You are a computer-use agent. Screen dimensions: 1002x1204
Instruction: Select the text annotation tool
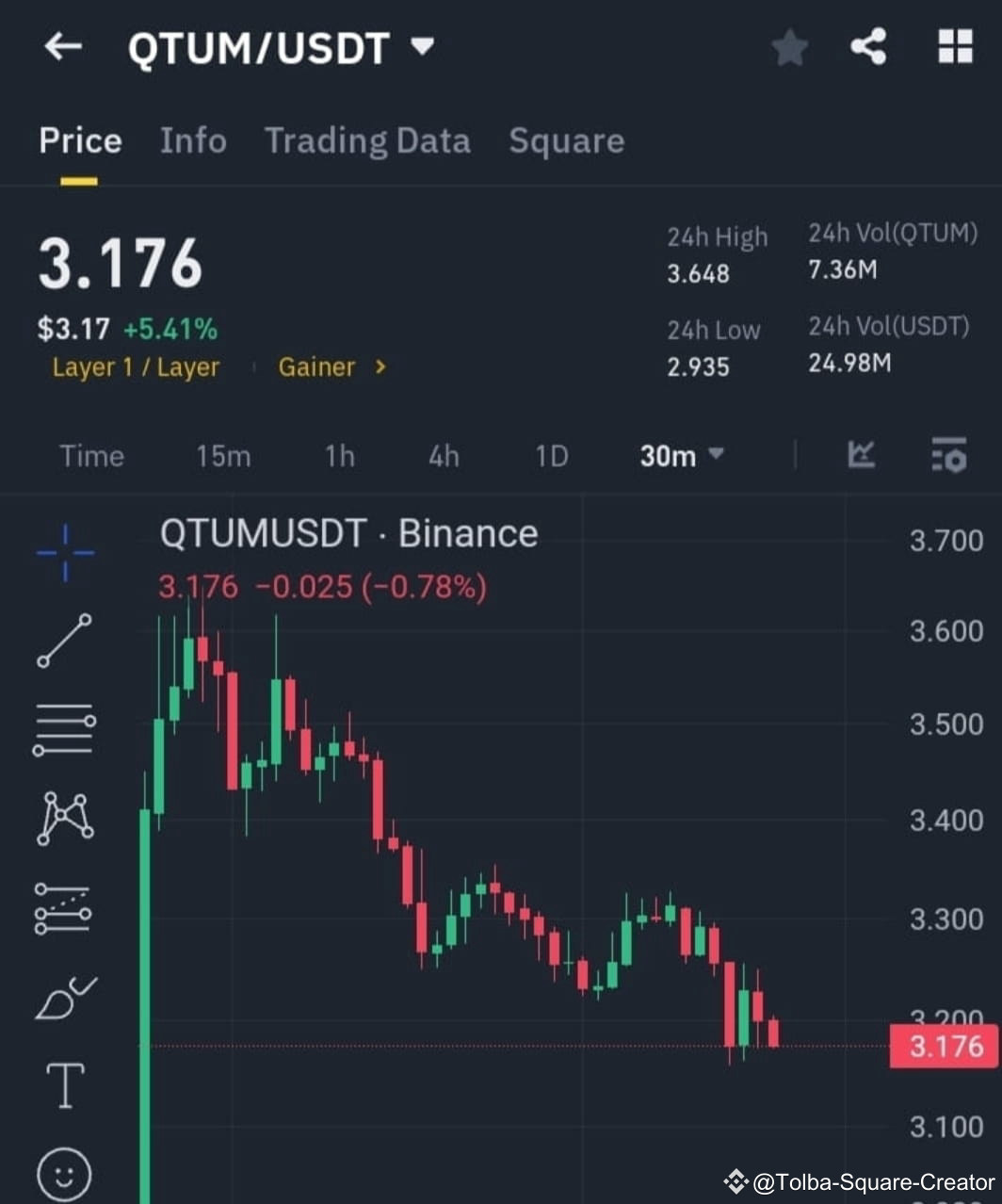(x=64, y=1085)
